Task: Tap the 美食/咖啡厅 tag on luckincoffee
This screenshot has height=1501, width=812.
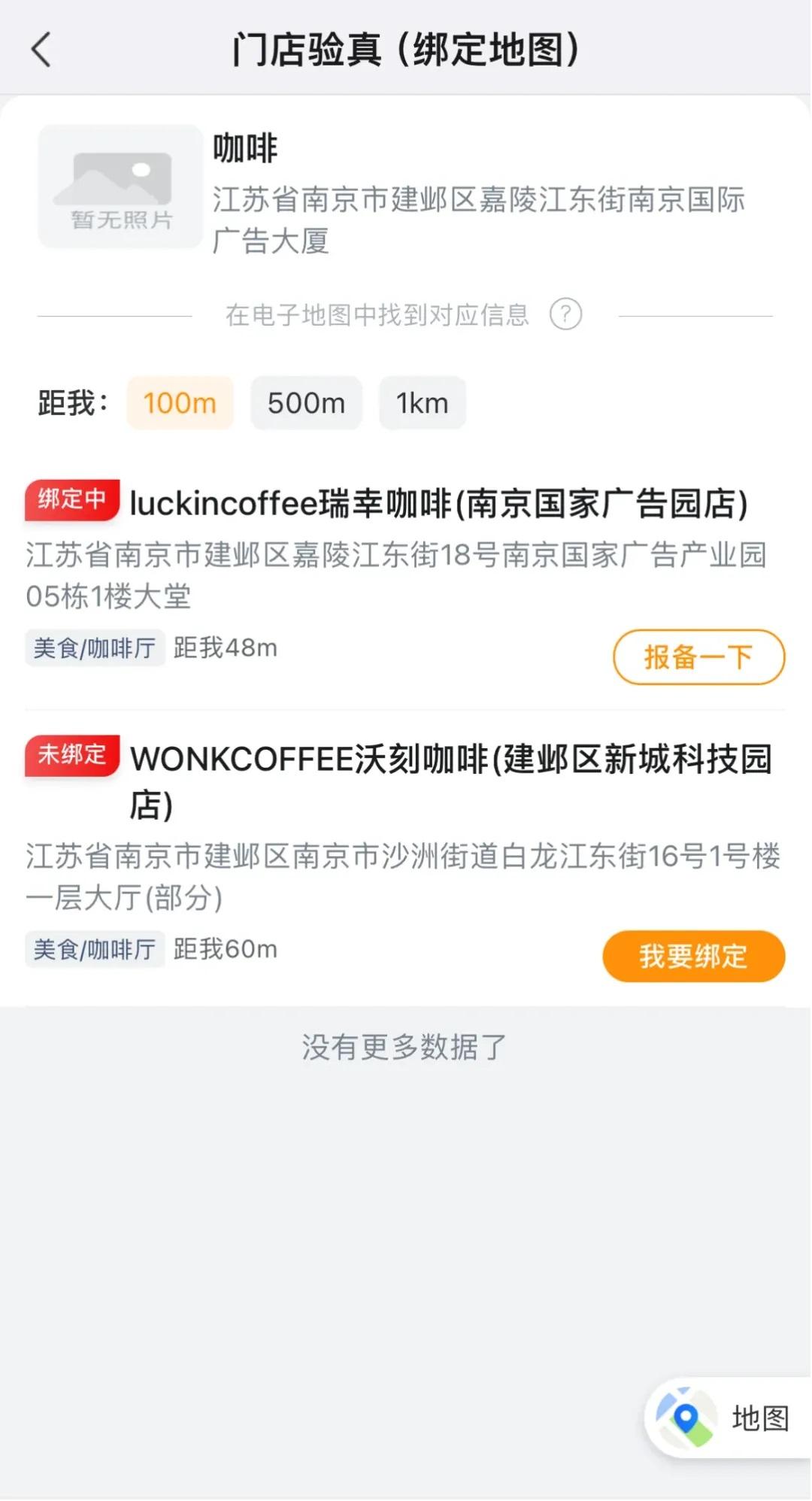Action: (94, 648)
